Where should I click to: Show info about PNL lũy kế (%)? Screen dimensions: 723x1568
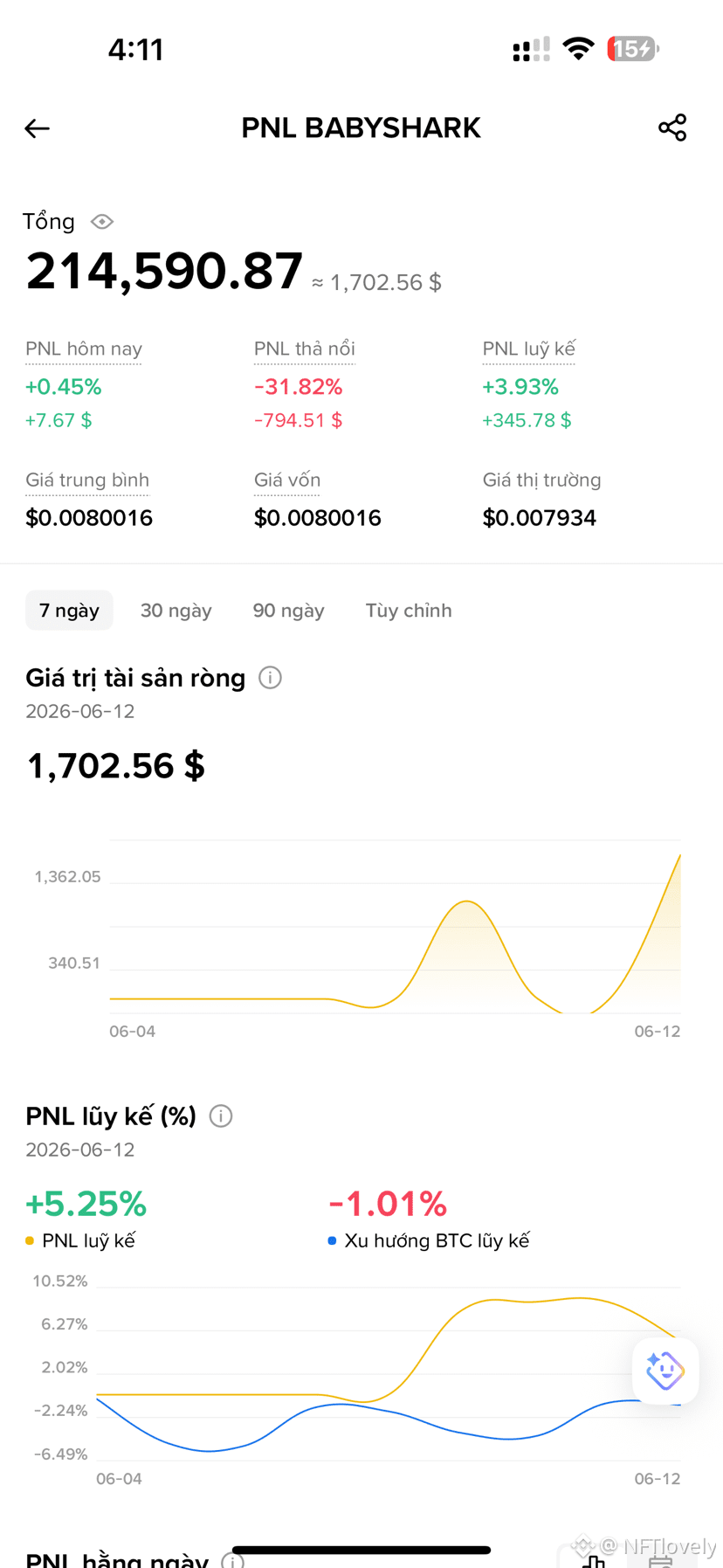[221, 1116]
